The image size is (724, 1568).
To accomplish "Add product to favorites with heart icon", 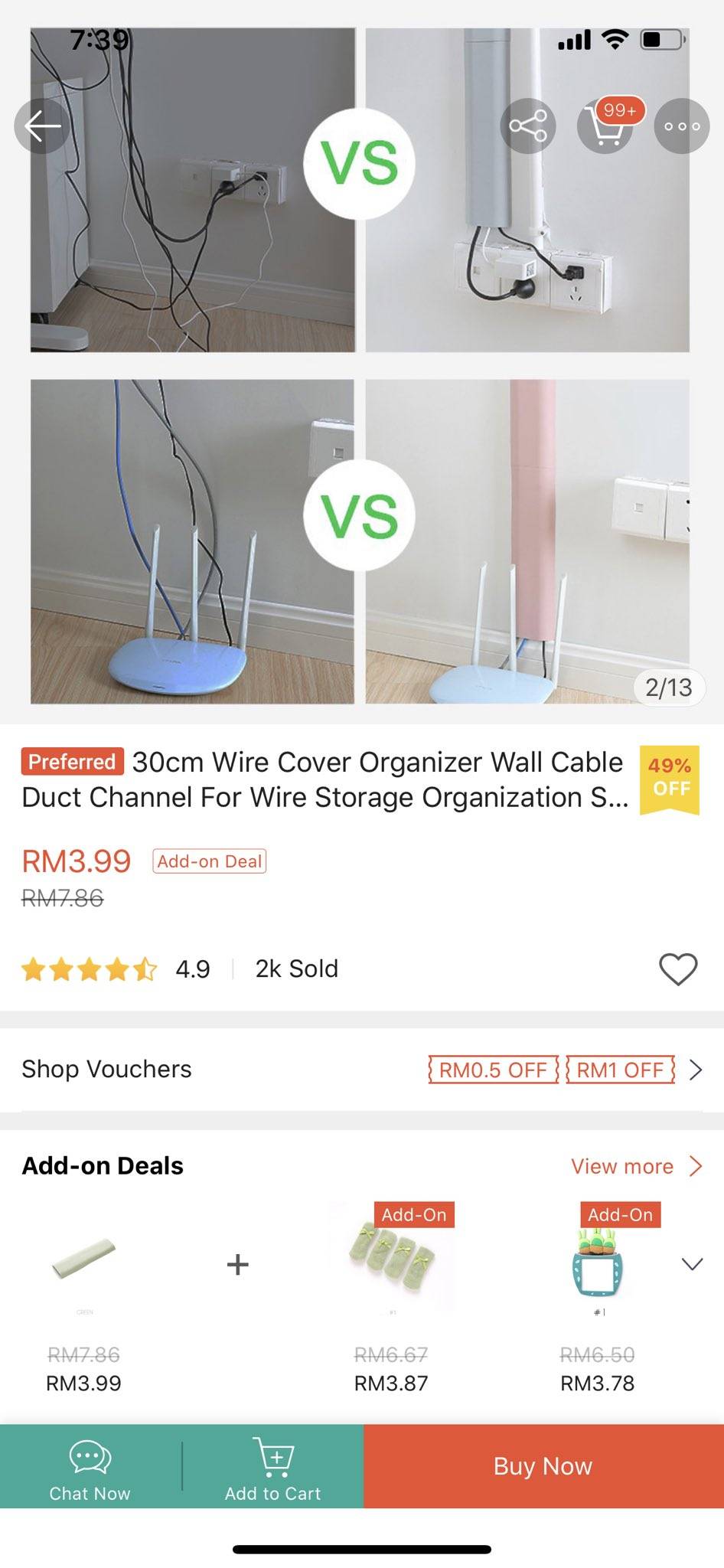I will click(x=678, y=969).
